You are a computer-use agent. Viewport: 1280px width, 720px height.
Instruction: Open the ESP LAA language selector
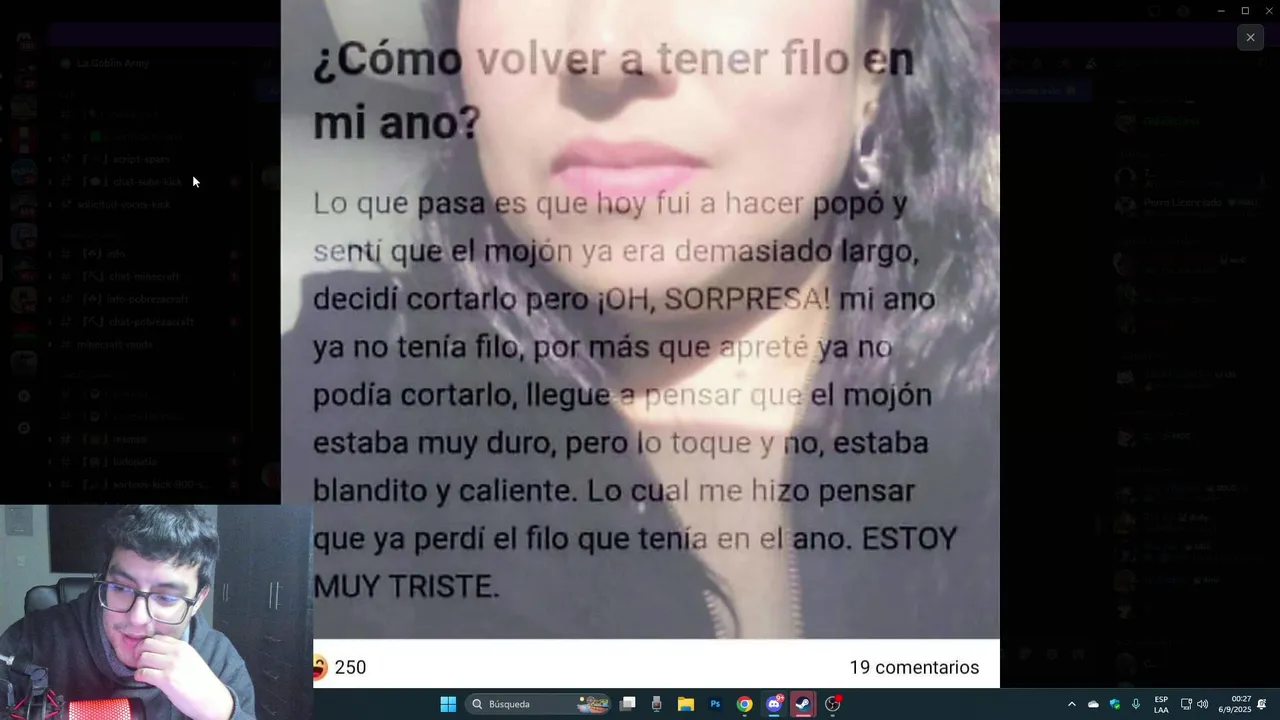tap(1161, 704)
